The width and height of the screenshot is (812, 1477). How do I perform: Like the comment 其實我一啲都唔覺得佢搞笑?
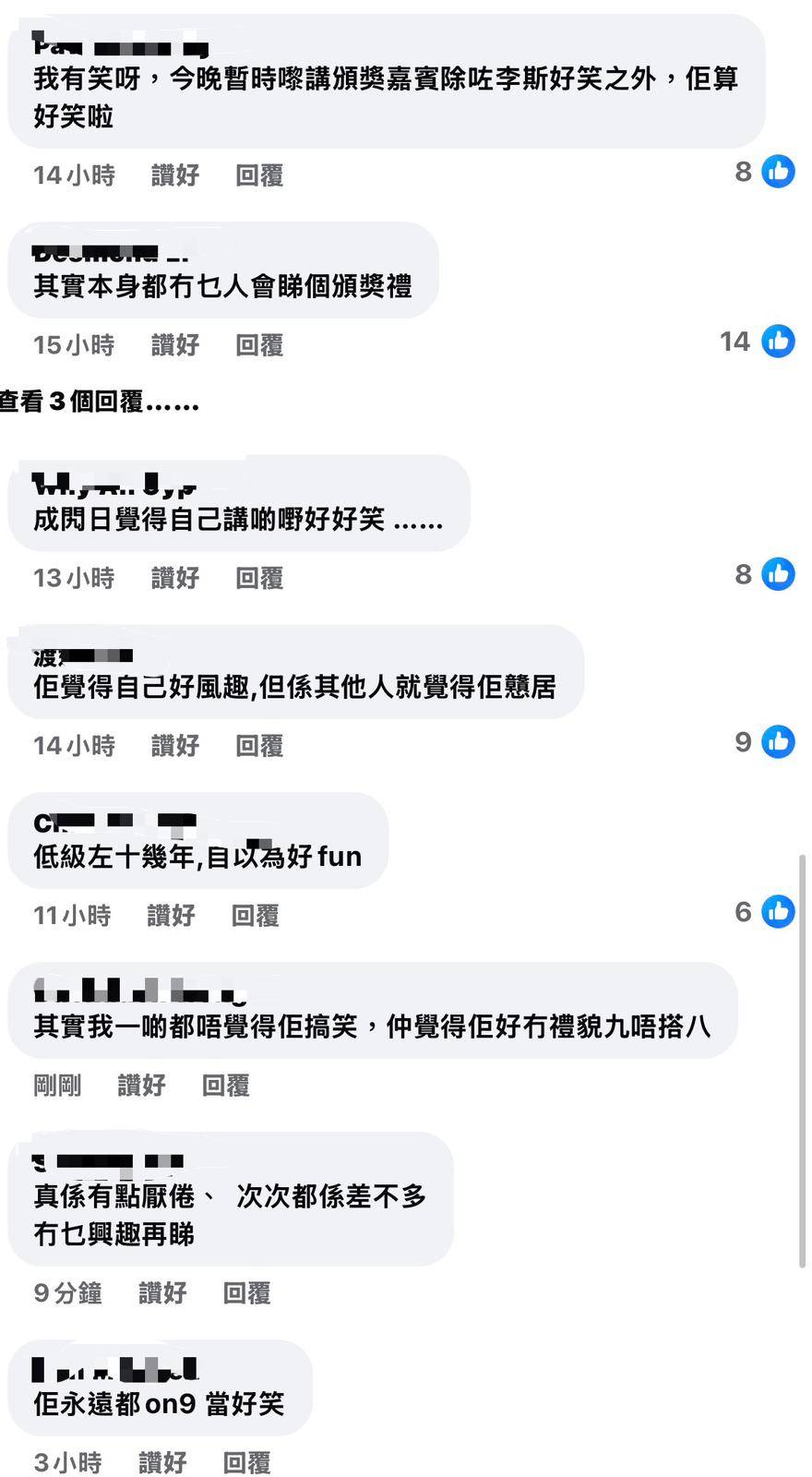[141, 1086]
